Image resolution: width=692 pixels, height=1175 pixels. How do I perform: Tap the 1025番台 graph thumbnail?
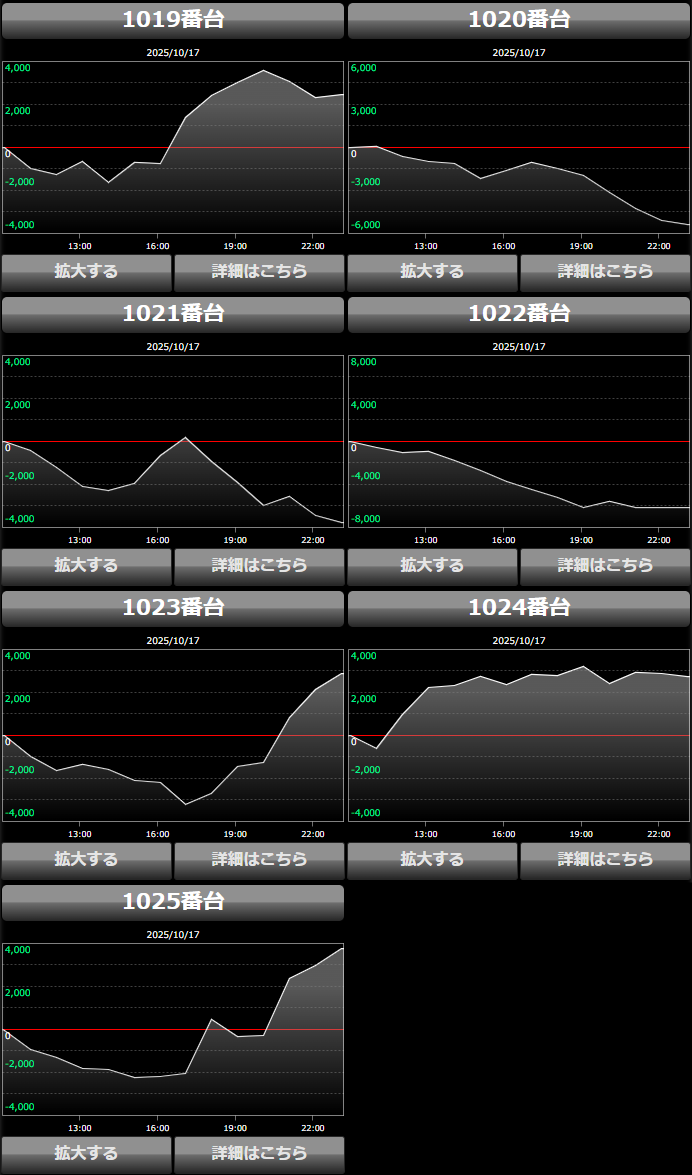tap(173, 1030)
